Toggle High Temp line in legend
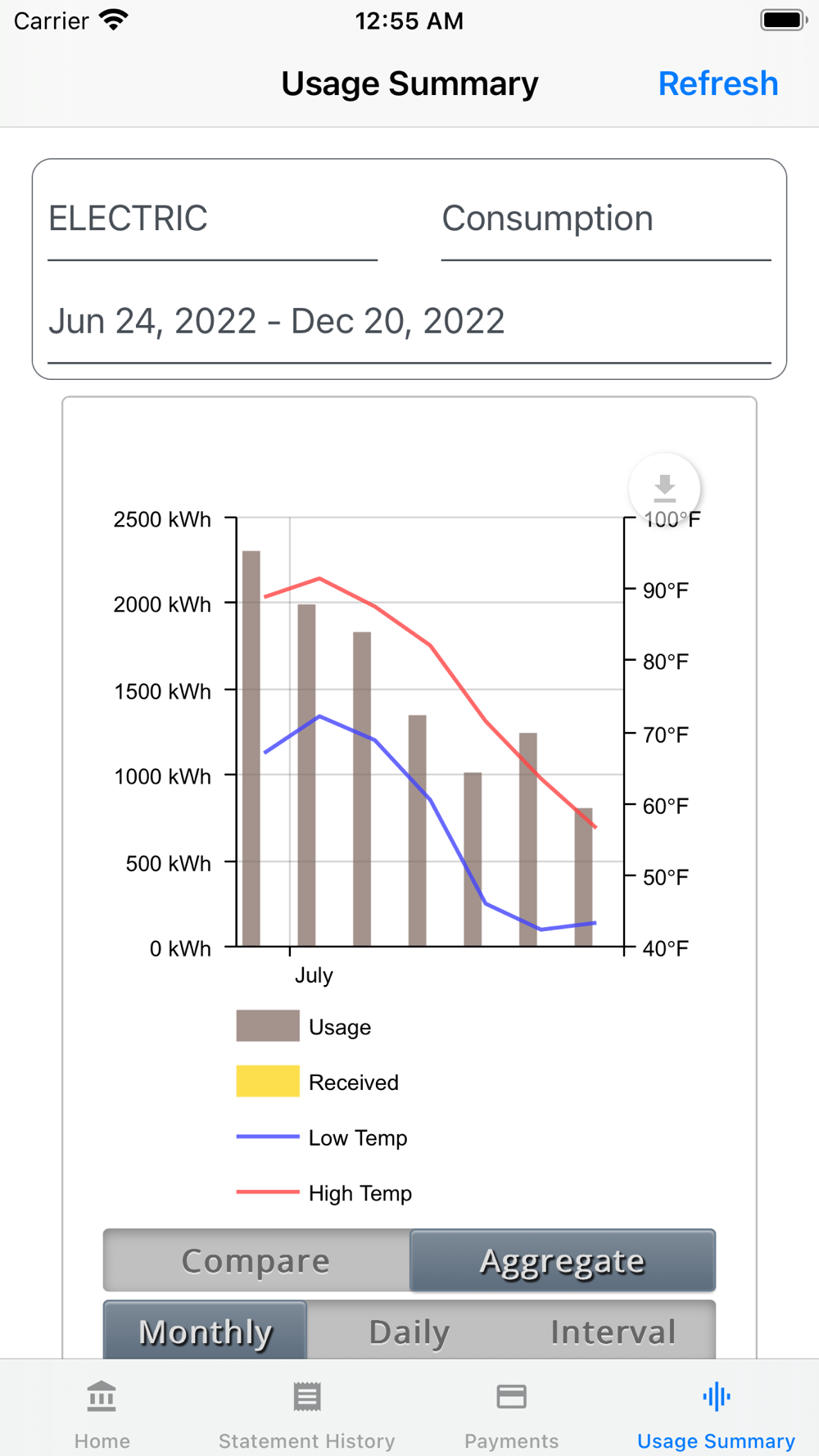 tap(324, 1193)
